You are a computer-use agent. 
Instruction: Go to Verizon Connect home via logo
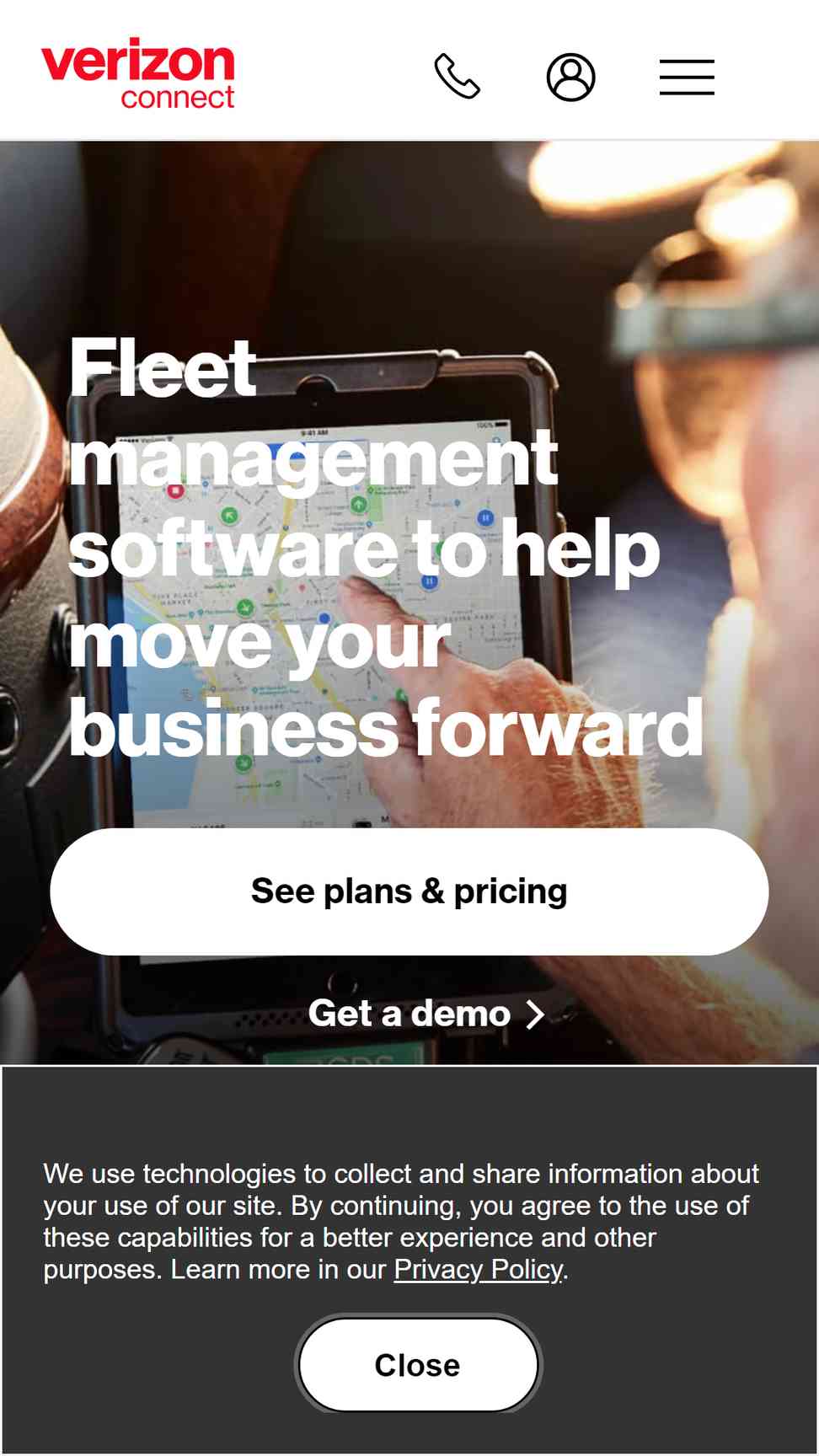(x=138, y=73)
